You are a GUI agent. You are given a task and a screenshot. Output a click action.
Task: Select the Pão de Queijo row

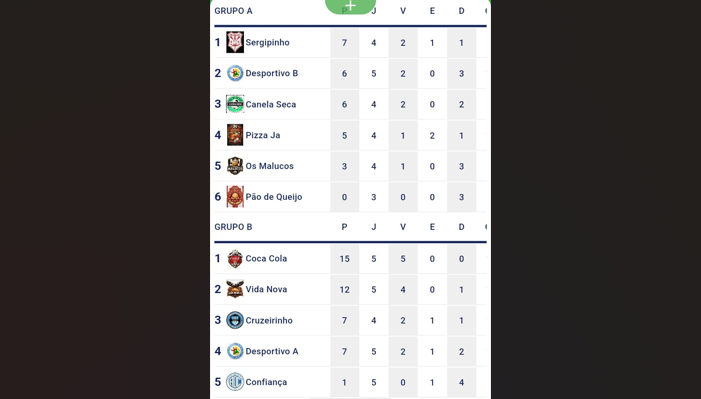[x=350, y=197]
